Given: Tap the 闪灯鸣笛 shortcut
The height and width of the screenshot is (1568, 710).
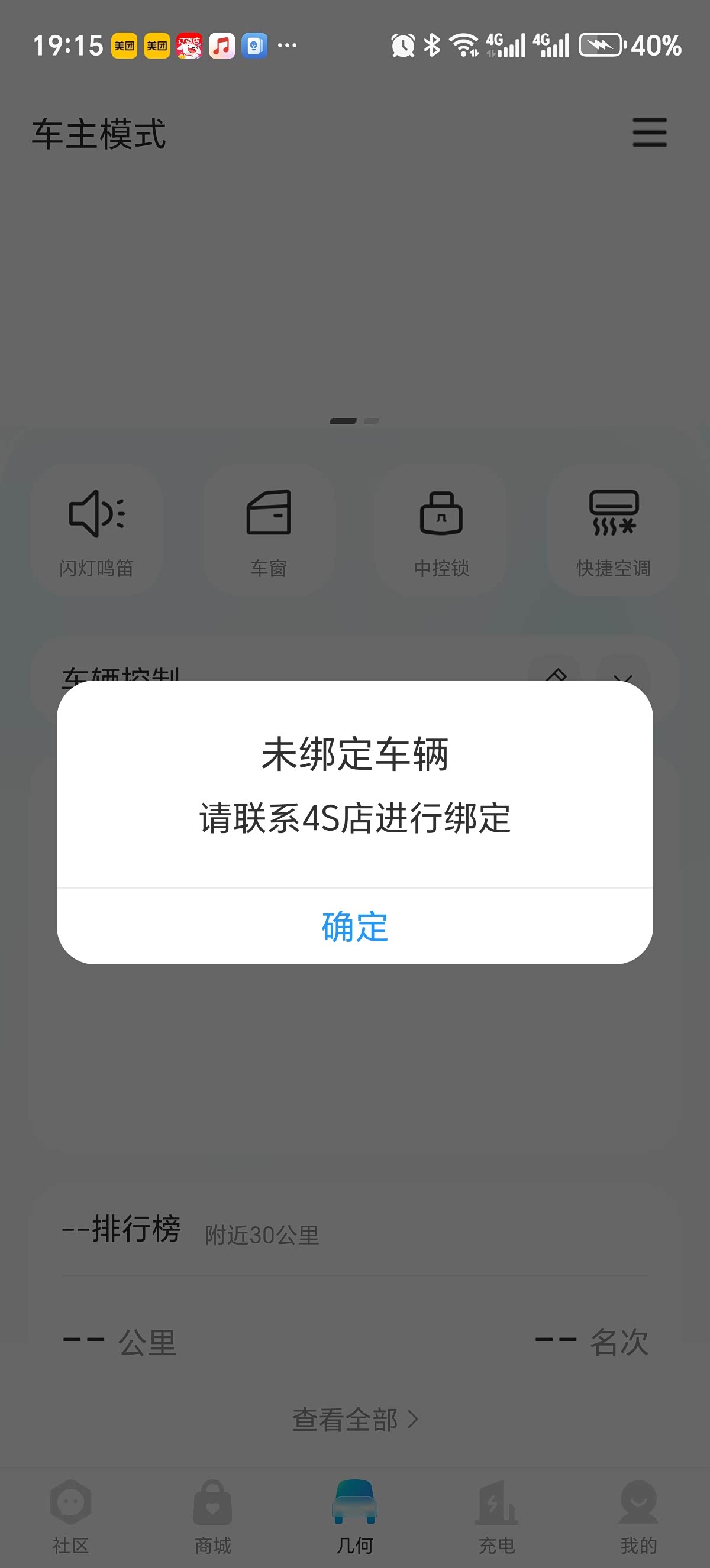Looking at the screenshot, I should (96, 531).
